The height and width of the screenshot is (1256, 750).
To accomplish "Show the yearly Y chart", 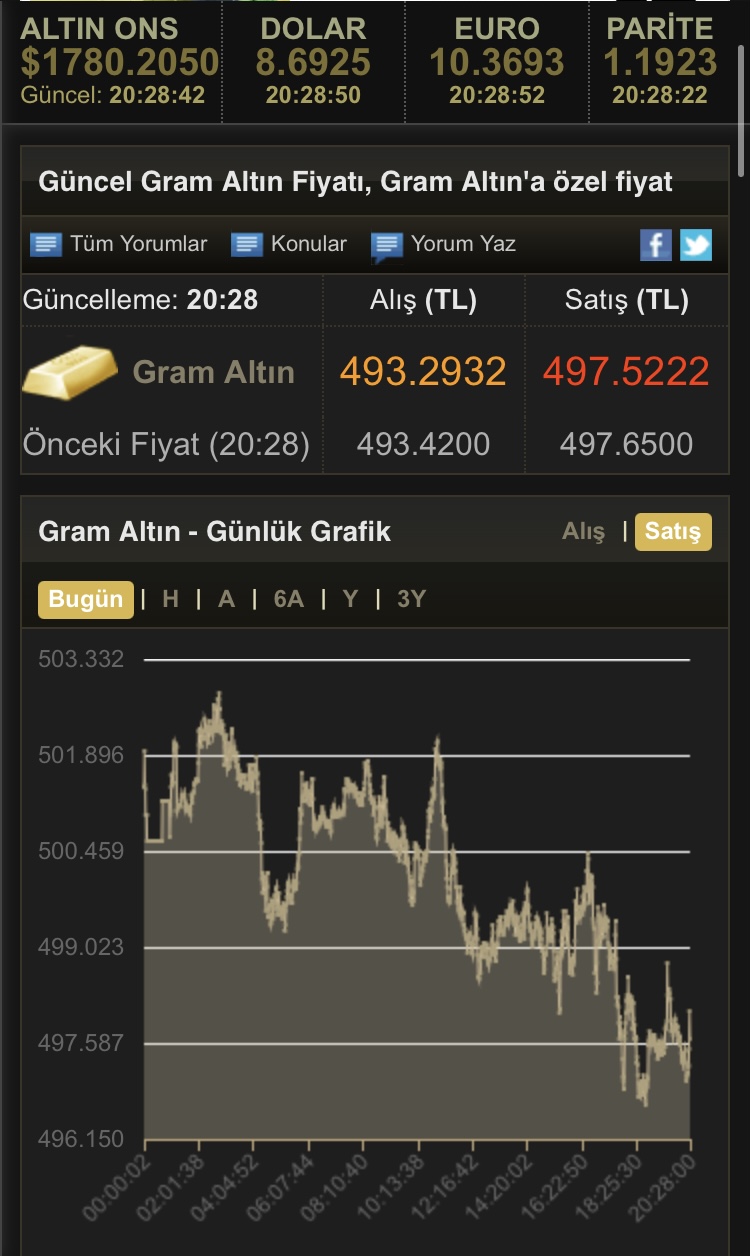I will point(350,599).
